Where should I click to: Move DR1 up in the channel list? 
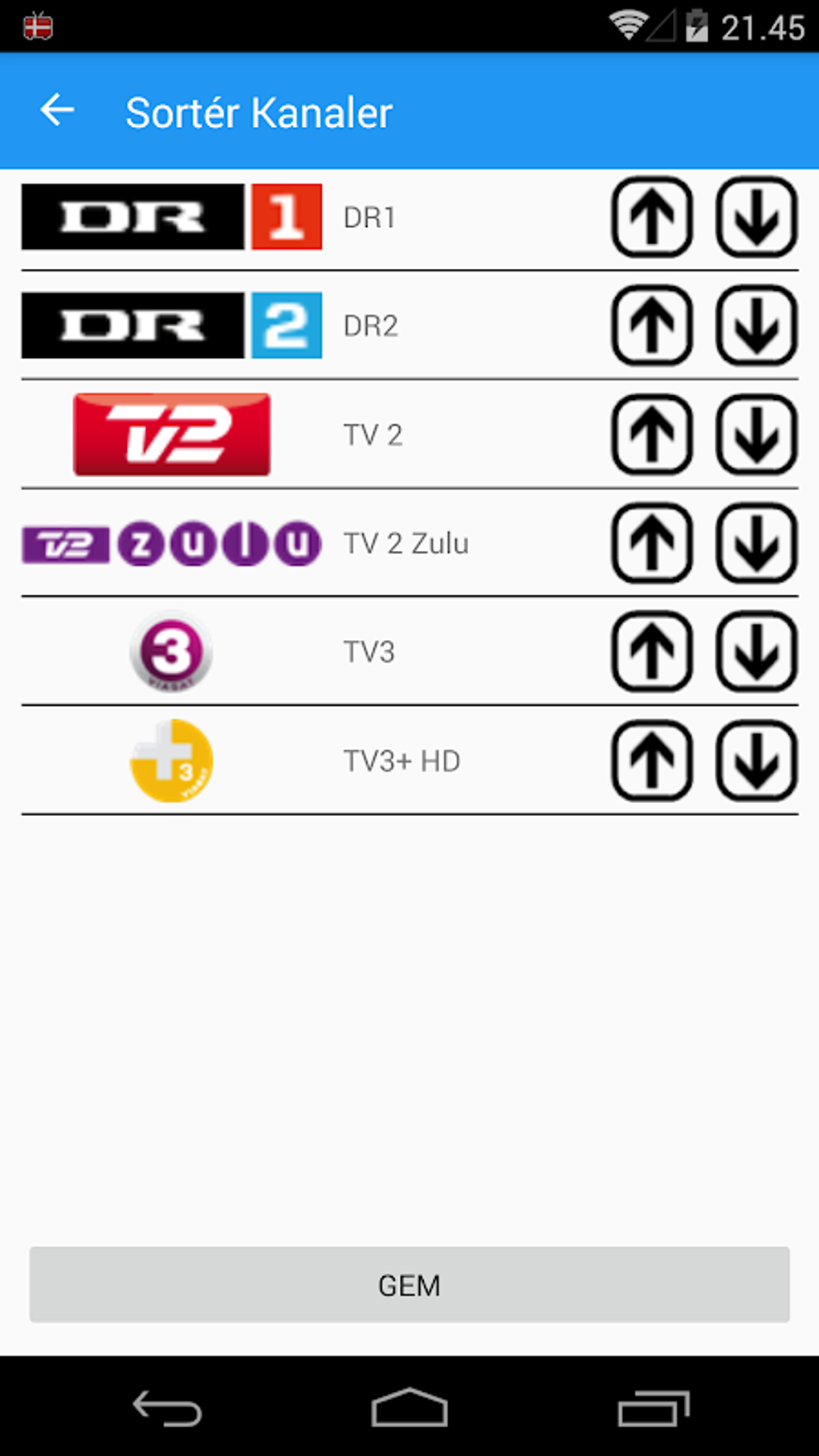[x=652, y=217]
